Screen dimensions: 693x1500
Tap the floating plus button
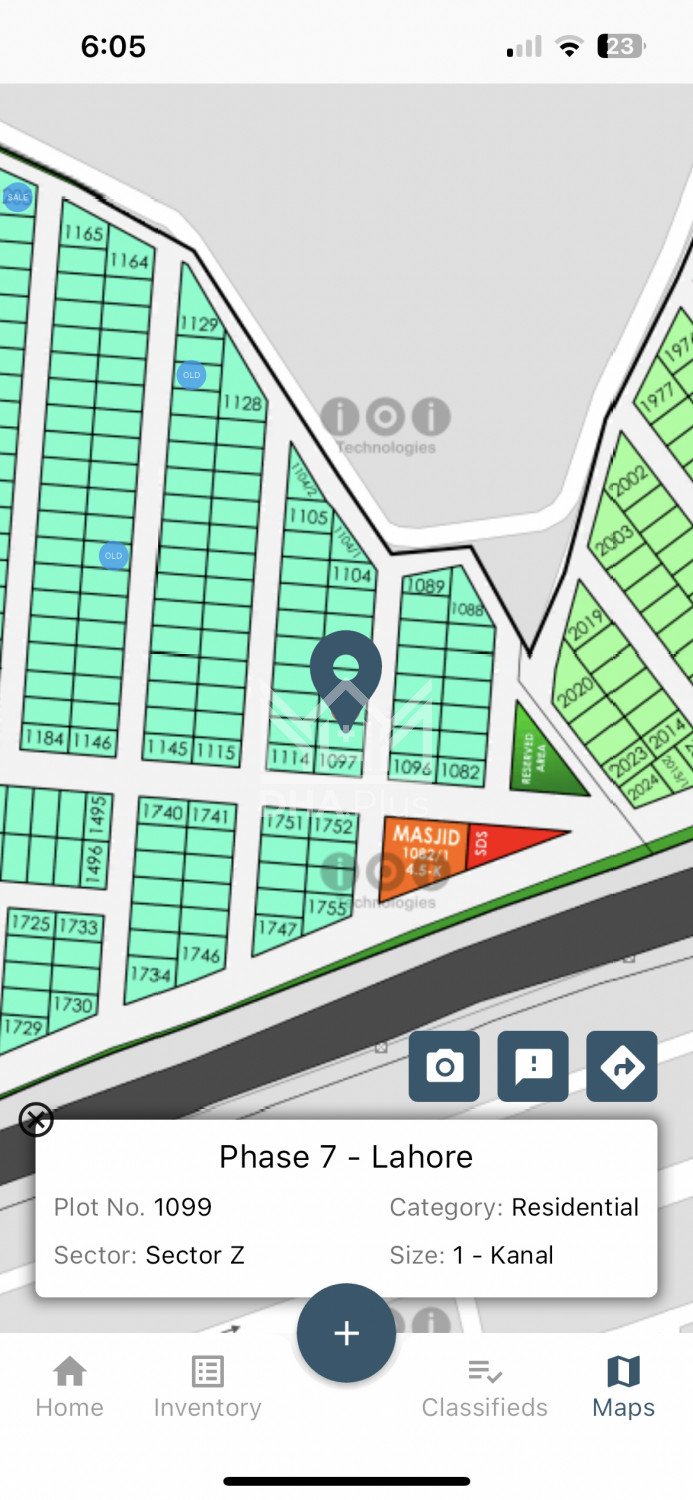pyautogui.click(x=346, y=1333)
